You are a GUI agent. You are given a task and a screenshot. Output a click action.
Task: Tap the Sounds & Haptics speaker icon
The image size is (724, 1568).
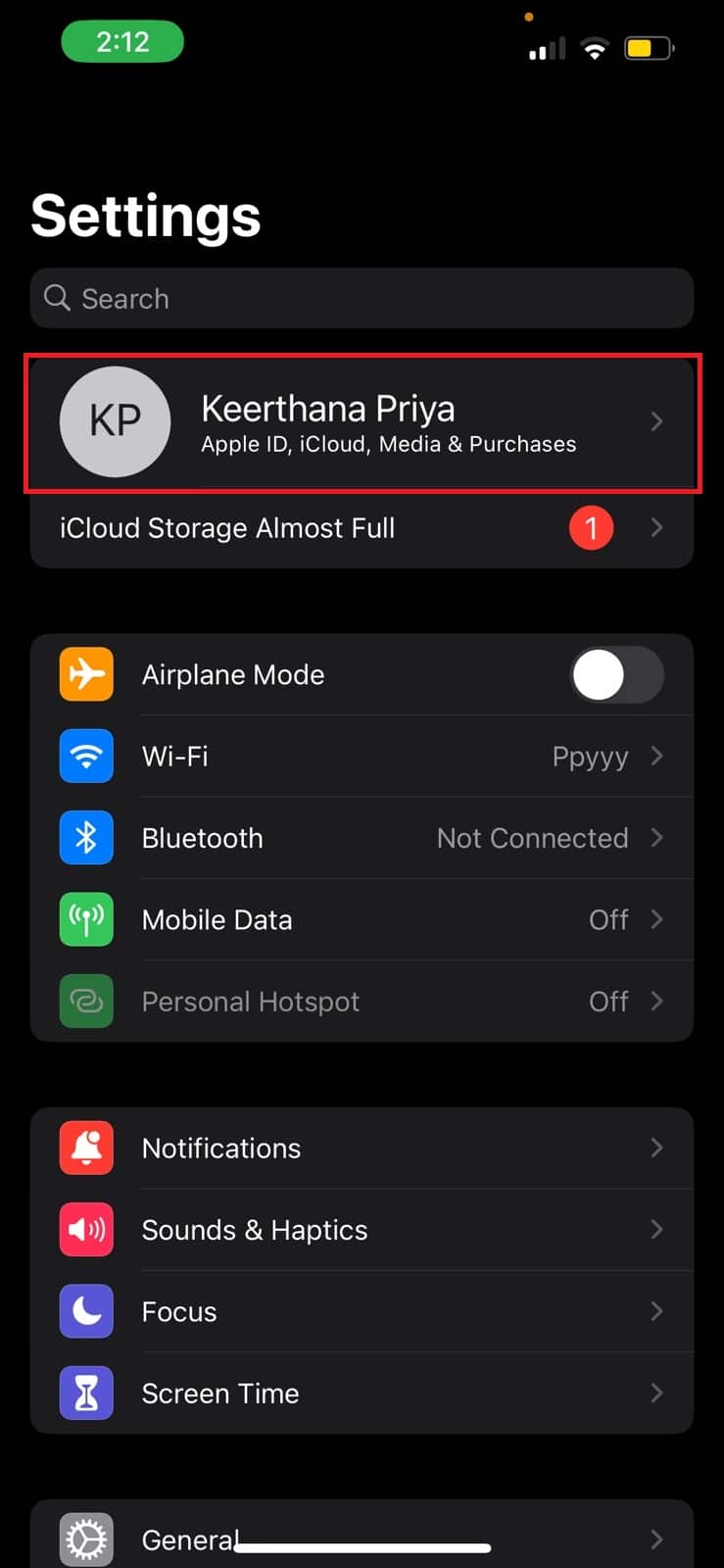[86, 1230]
